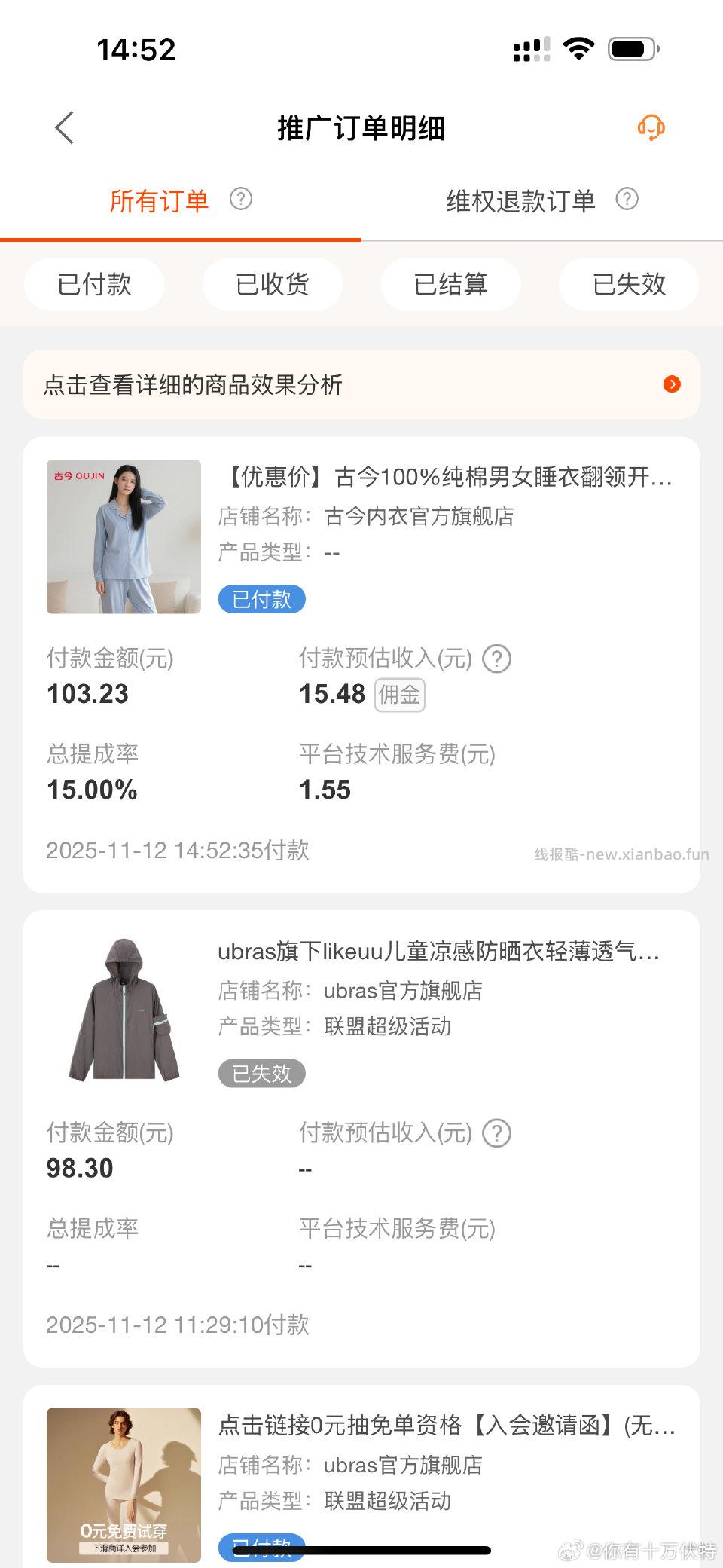The height and width of the screenshot is (1568, 723).
Task: Switch to the 维权退款订单 tab
Action: click(519, 200)
